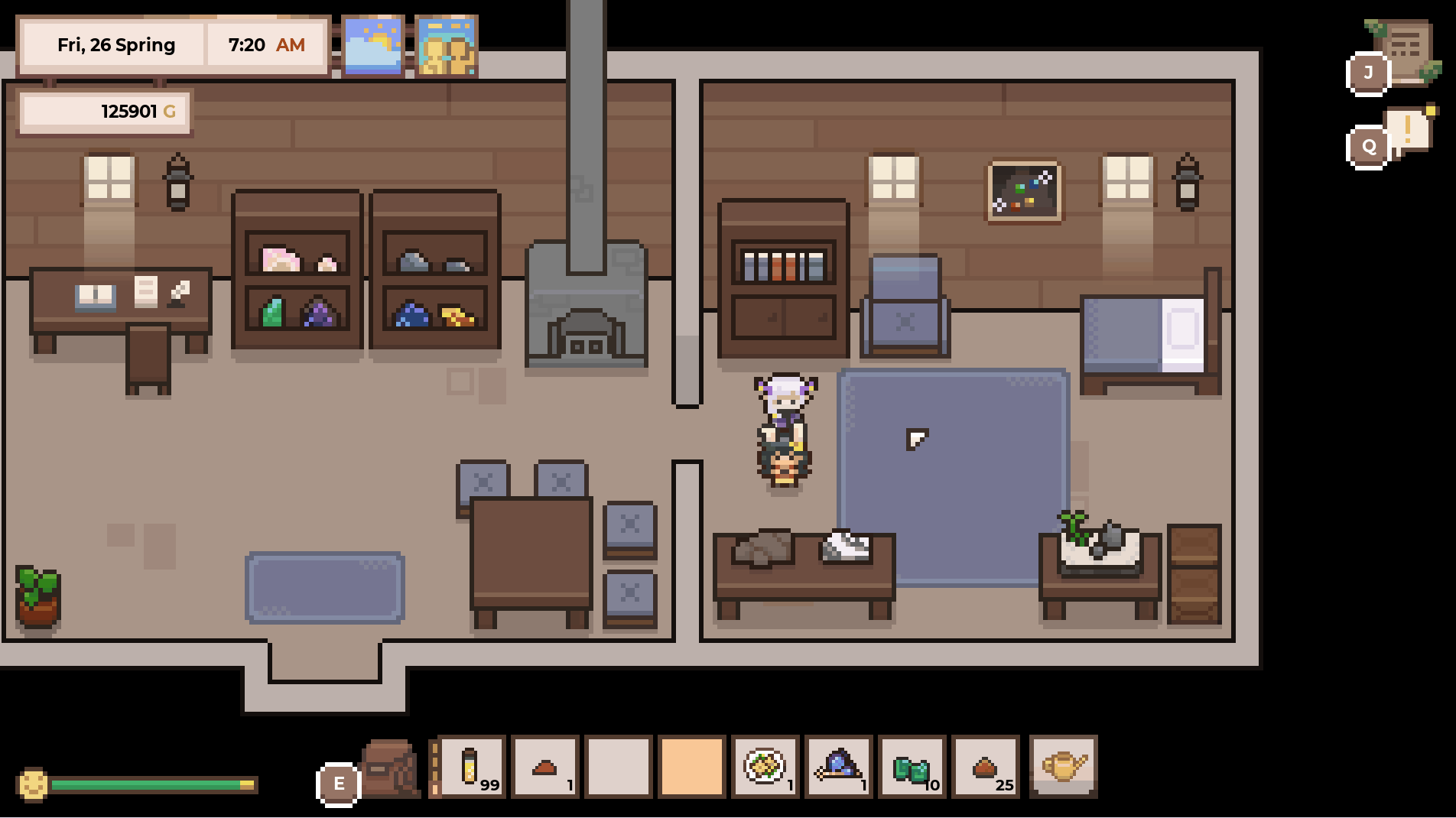Select the empty highlighted orange hotbar slot

click(x=691, y=767)
